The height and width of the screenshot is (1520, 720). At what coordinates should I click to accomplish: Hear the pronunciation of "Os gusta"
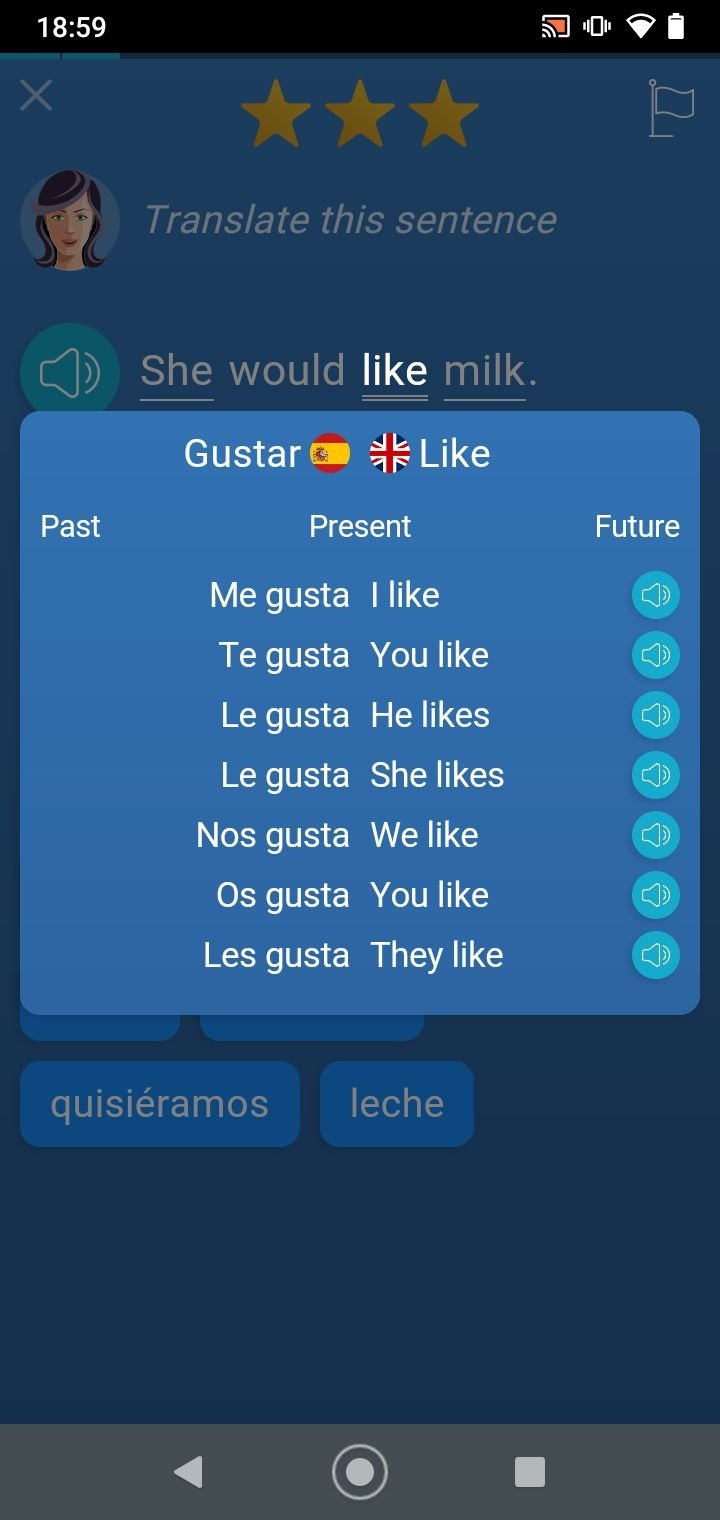coord(656,896)
